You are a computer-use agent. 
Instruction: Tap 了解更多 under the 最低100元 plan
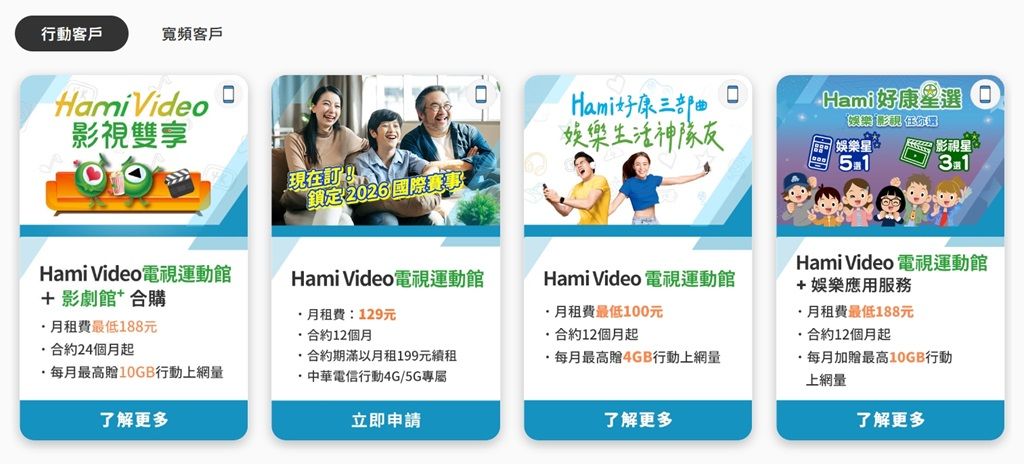pyautogui.click(x=638, y=419)
